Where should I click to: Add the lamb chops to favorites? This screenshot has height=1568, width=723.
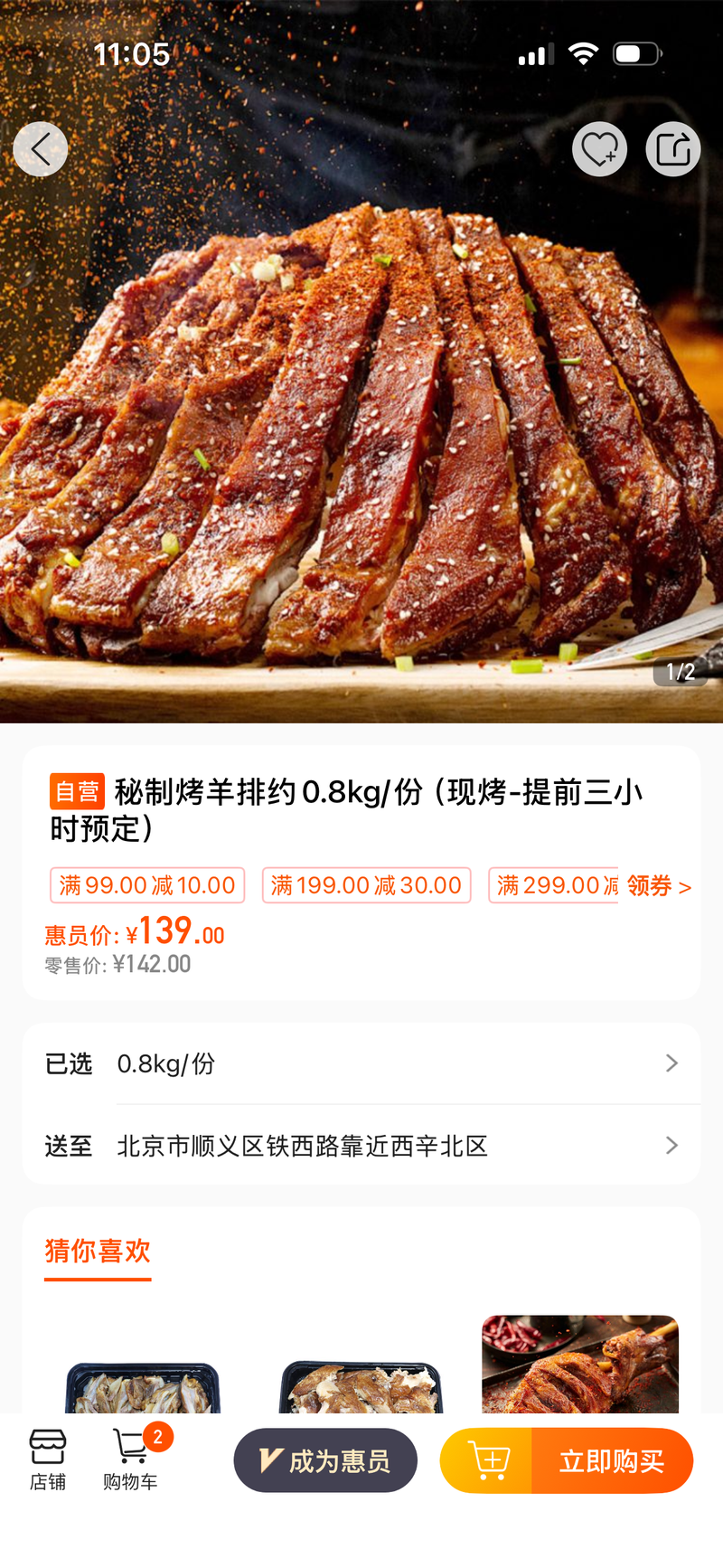(599, 148)
